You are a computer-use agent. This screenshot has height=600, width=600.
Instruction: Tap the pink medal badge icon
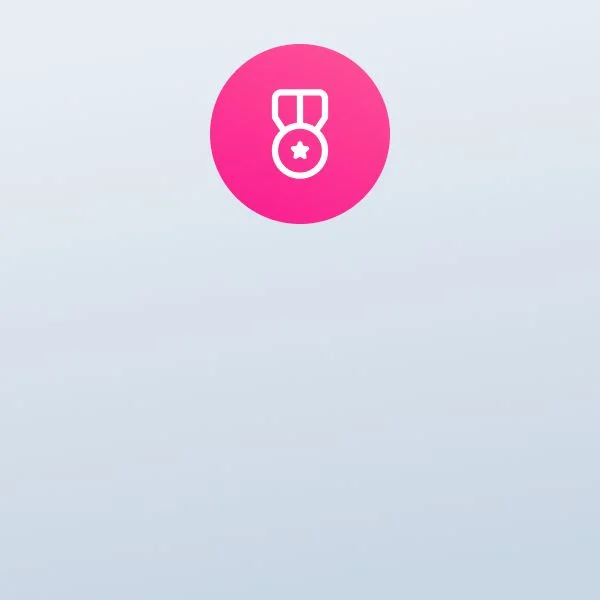pyautogui.click(x=300, y=134)
